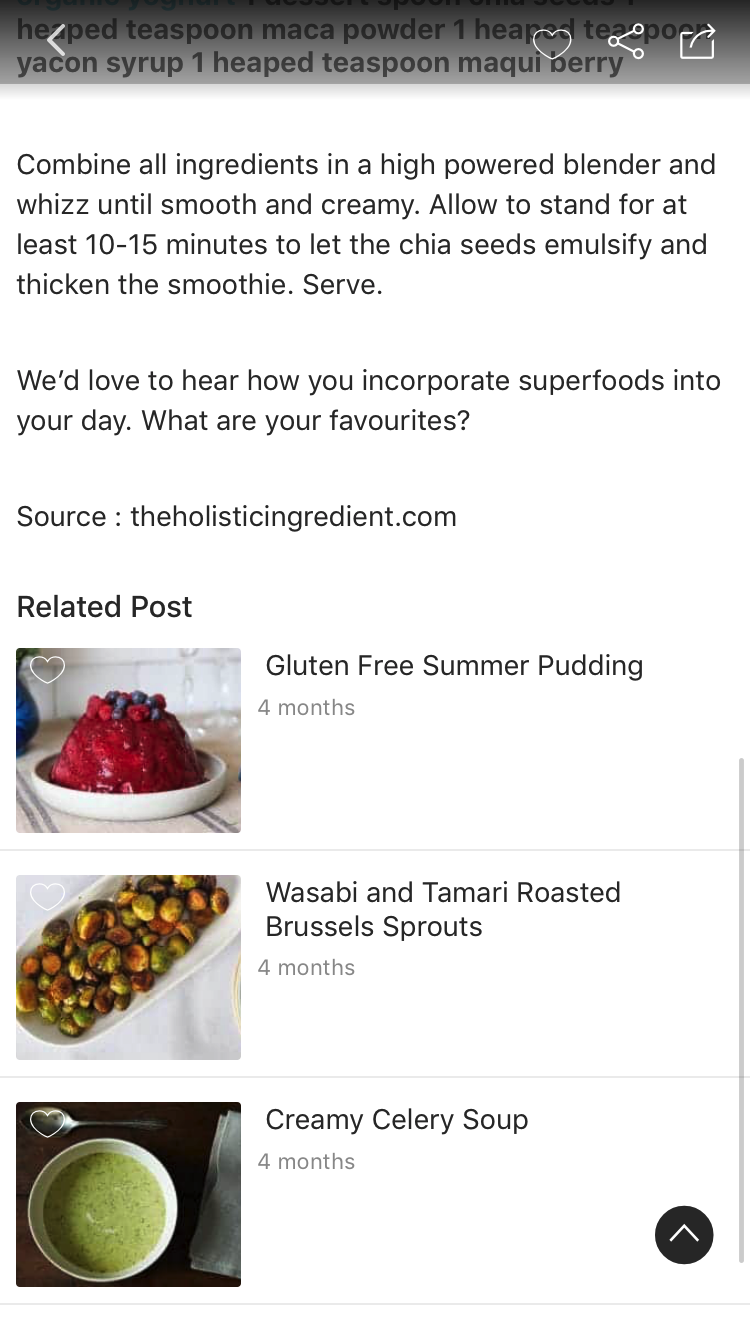Screen dimensions: 750x1334
Task: Favorite the Wasabi and Tamari Brussels Sprouts post
Action: 47,896
